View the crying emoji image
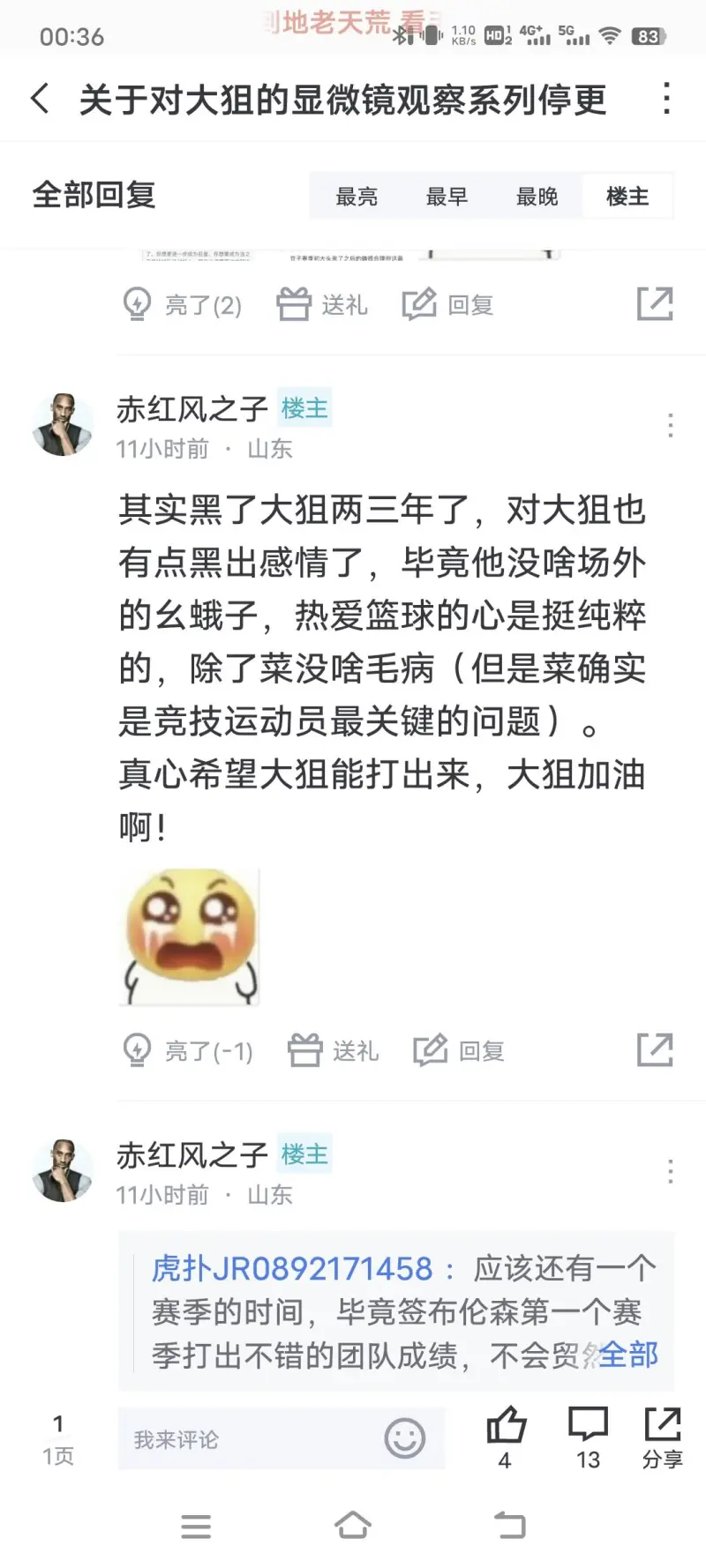 [x=191, y=937]
